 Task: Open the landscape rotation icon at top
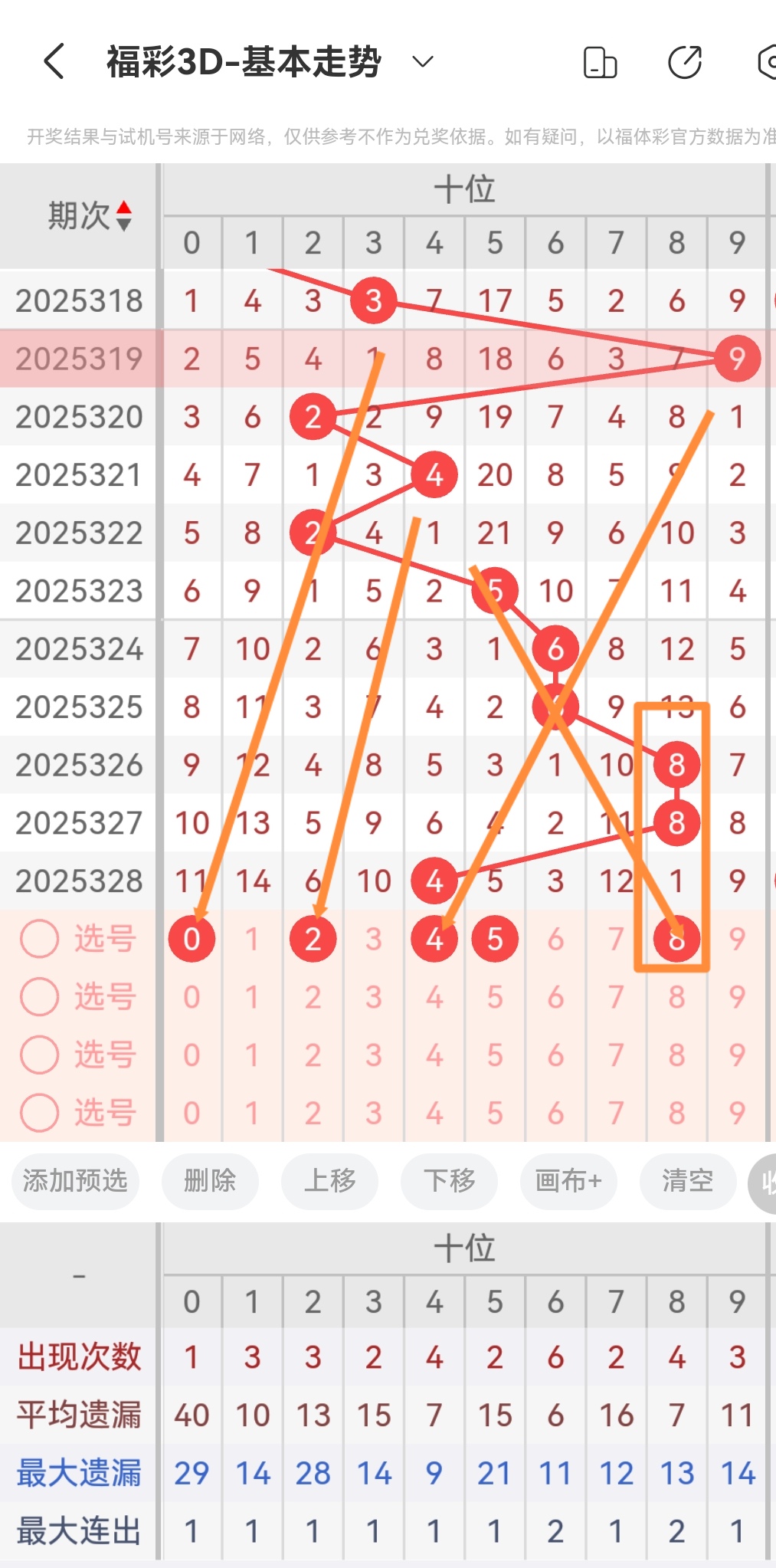(601, 62)
